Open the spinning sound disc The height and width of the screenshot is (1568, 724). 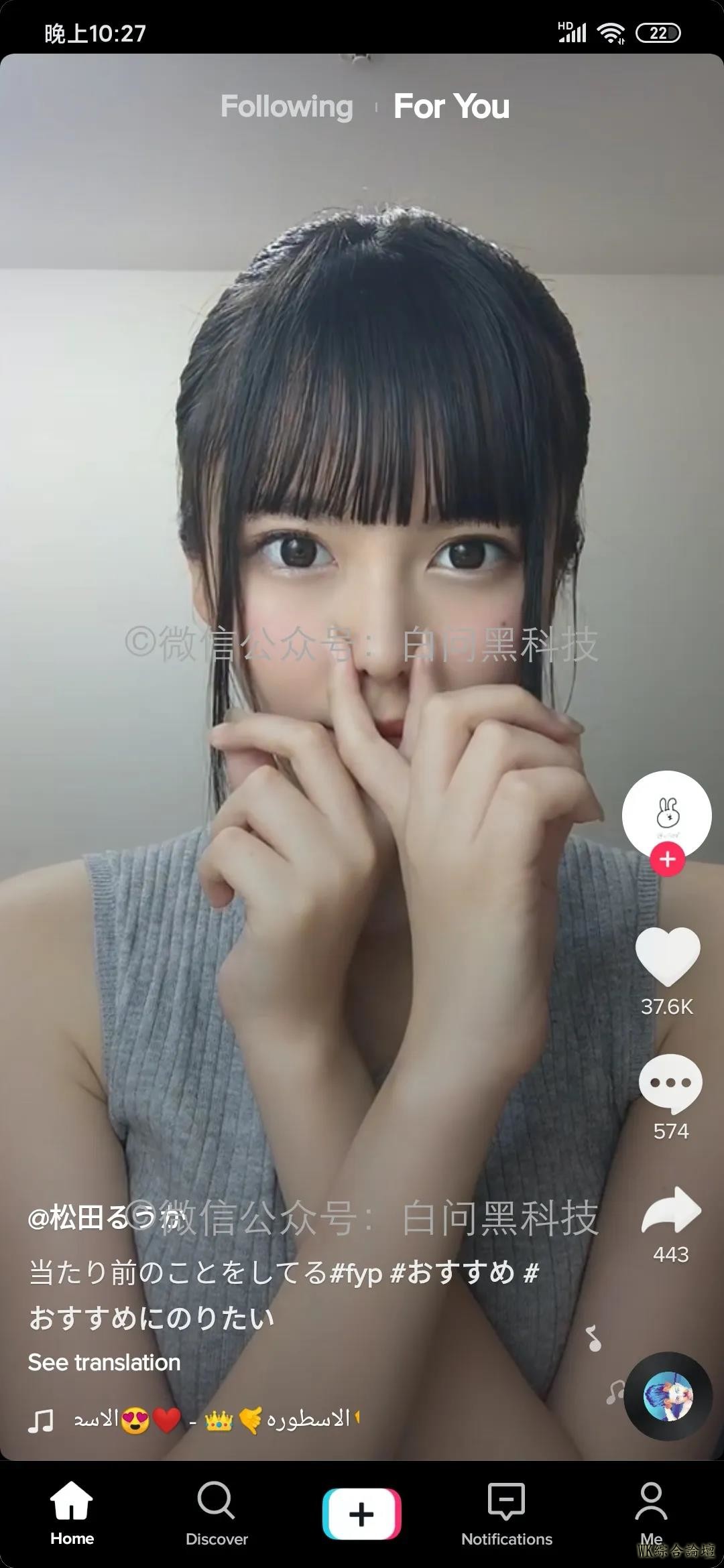pos(668,1396)
